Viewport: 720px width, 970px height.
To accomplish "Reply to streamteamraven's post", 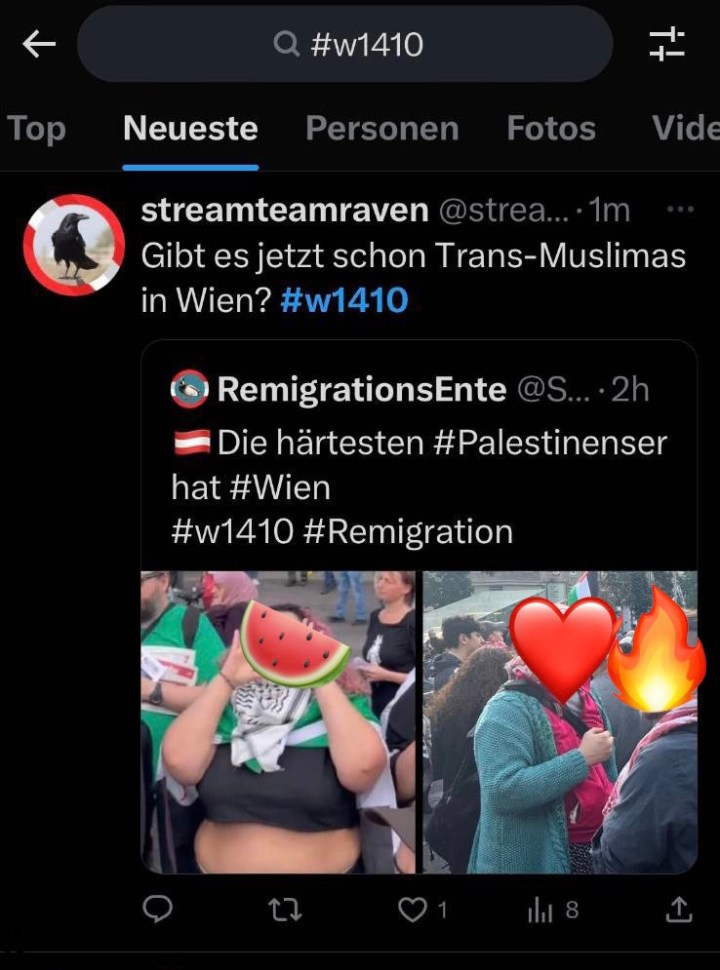I will tap(158, 909).
